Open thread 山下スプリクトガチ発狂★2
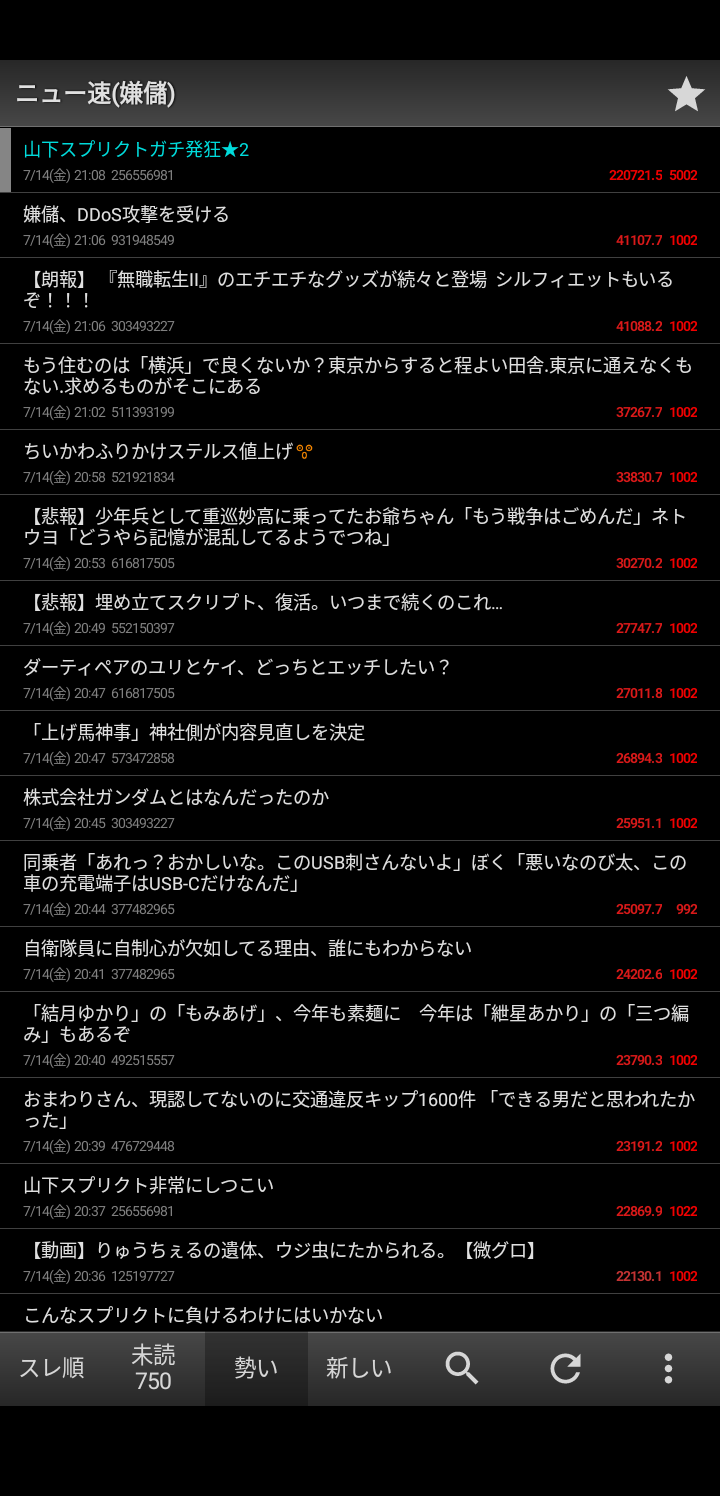The height and width of the screenshot is (1496, 720). tap(360, 160)
